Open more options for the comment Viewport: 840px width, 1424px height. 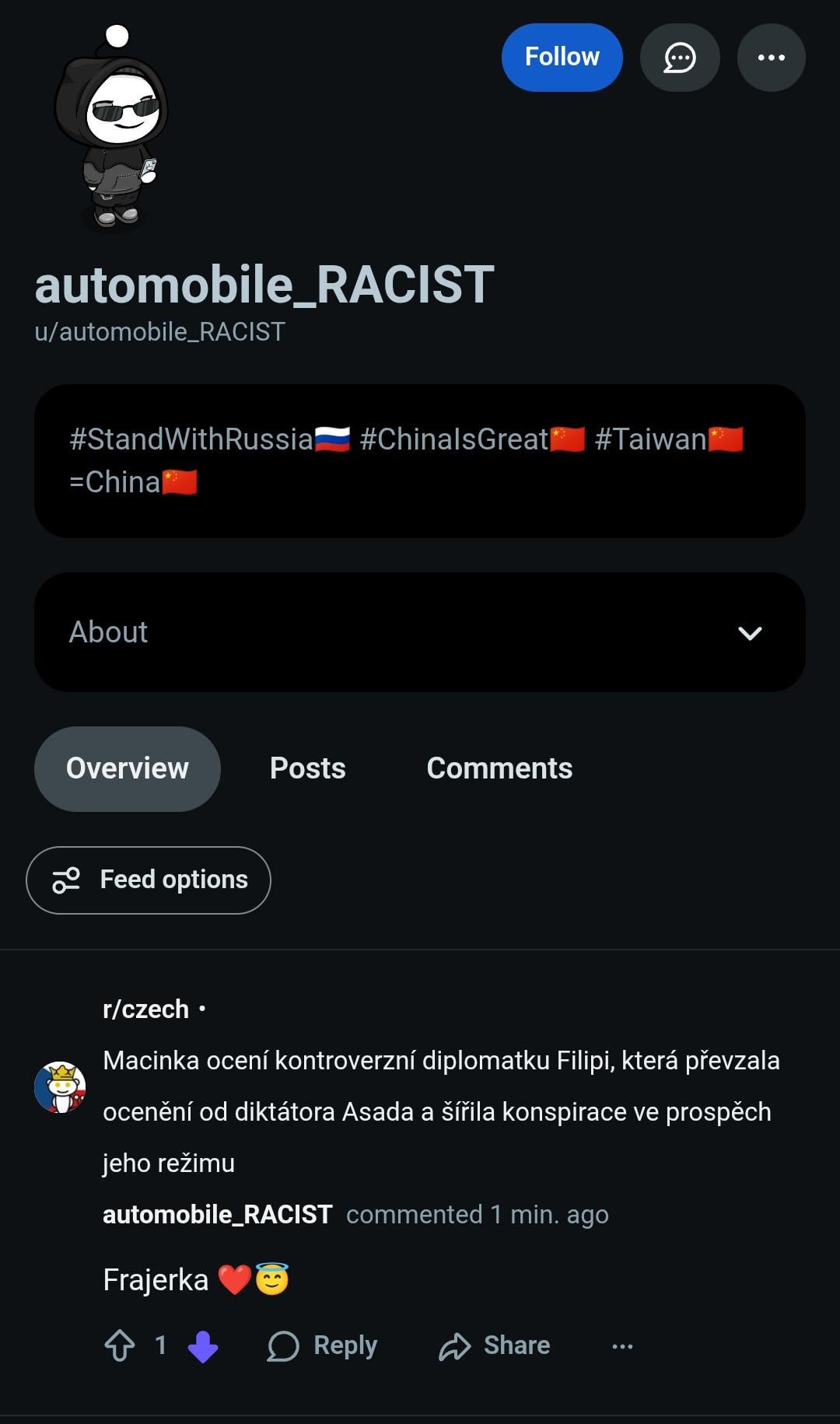click(x=622, y=1346)
